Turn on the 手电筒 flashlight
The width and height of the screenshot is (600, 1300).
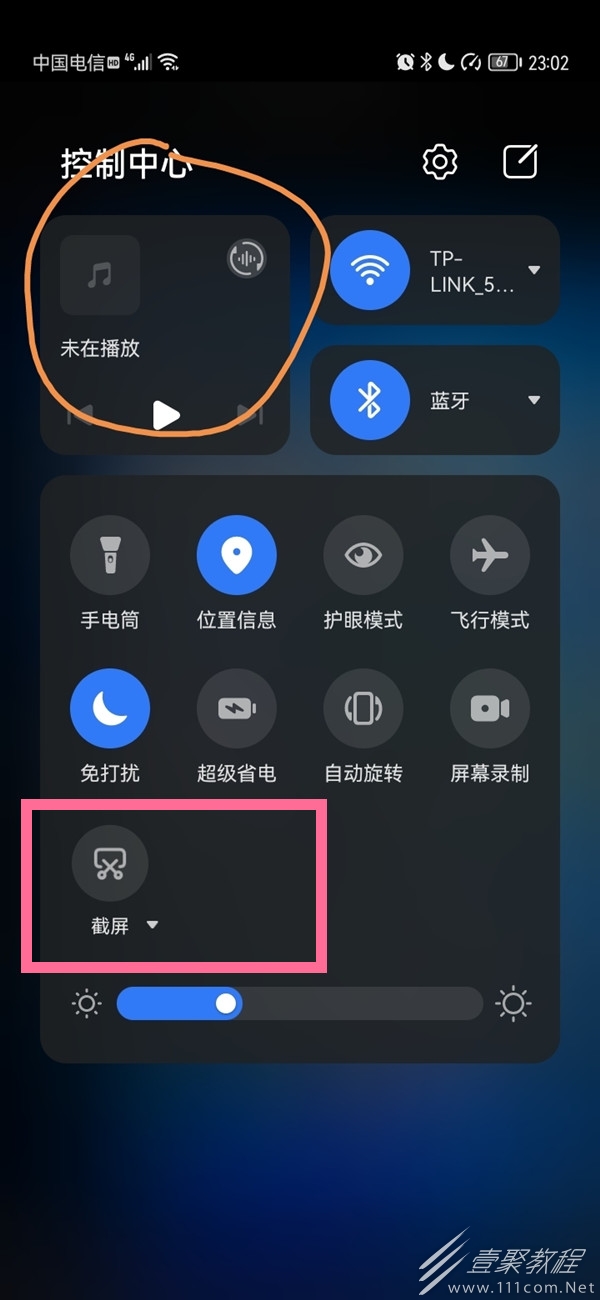(110, 556)
